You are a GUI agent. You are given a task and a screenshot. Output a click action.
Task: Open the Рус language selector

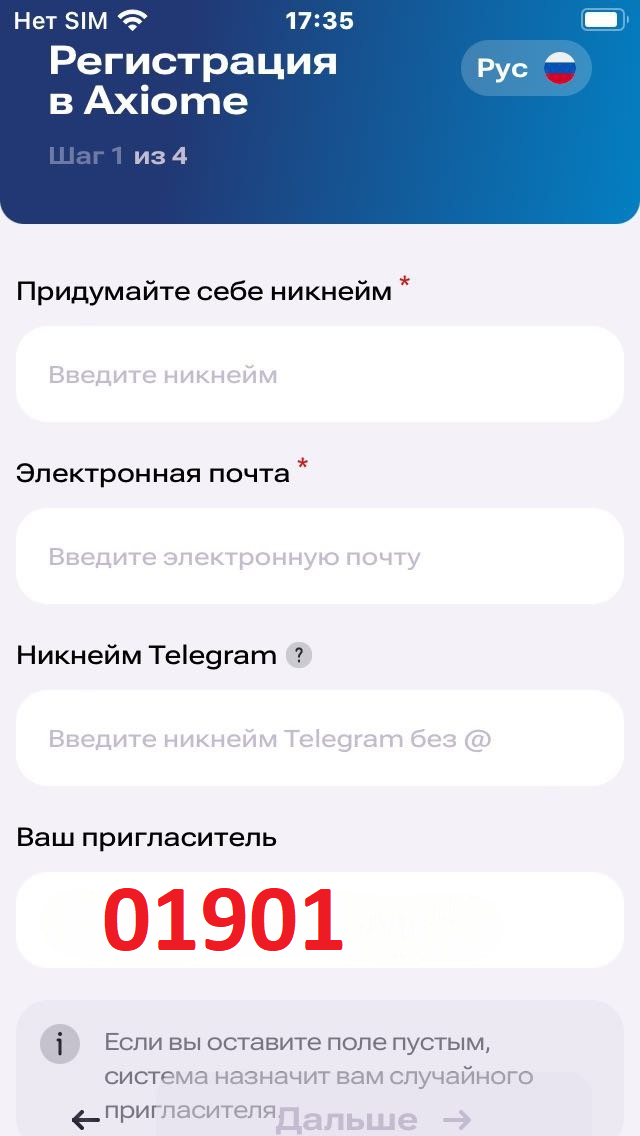tap(526, 68)
